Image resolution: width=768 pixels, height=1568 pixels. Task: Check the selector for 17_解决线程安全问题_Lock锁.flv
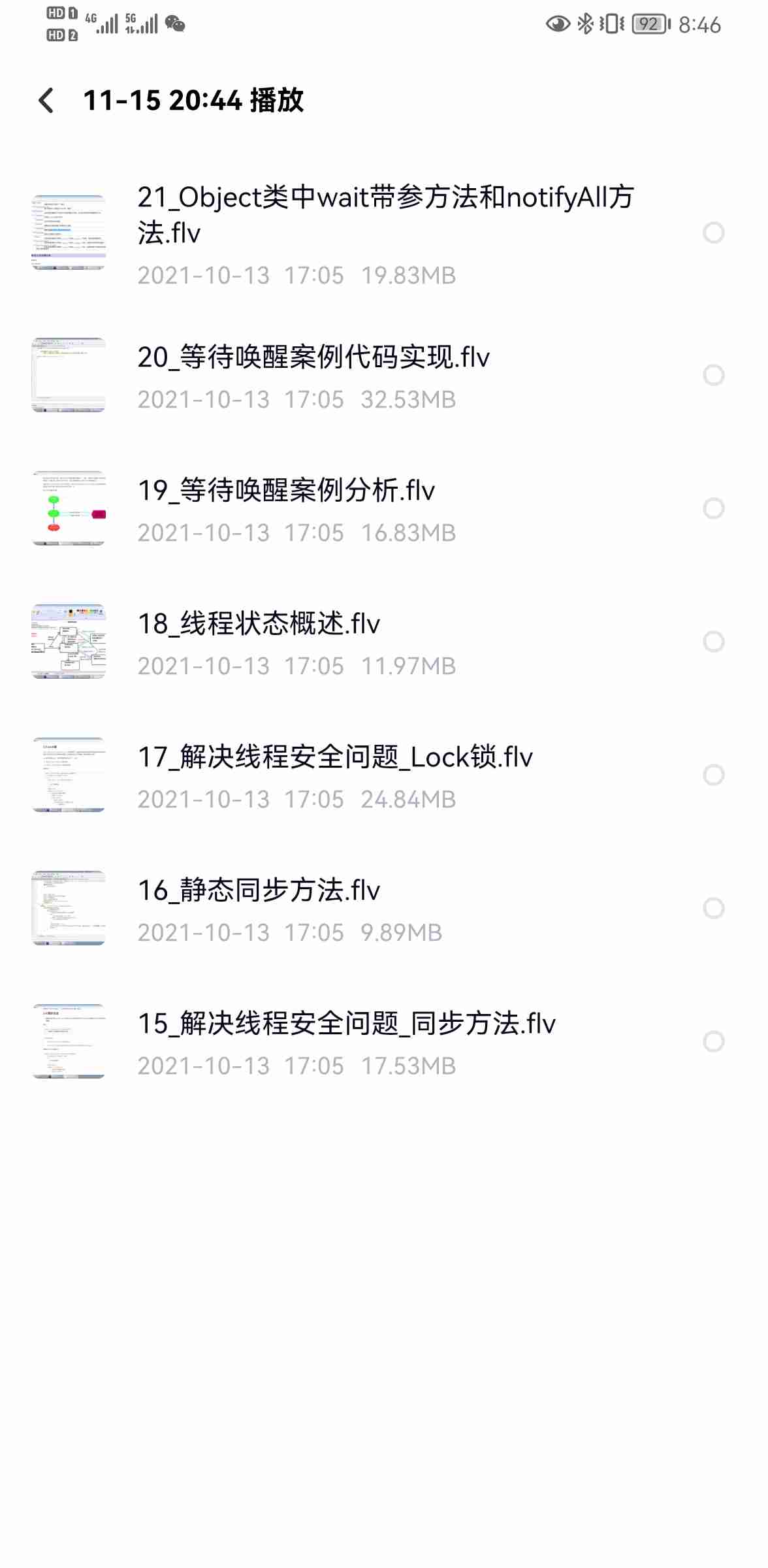coord(713,775)
